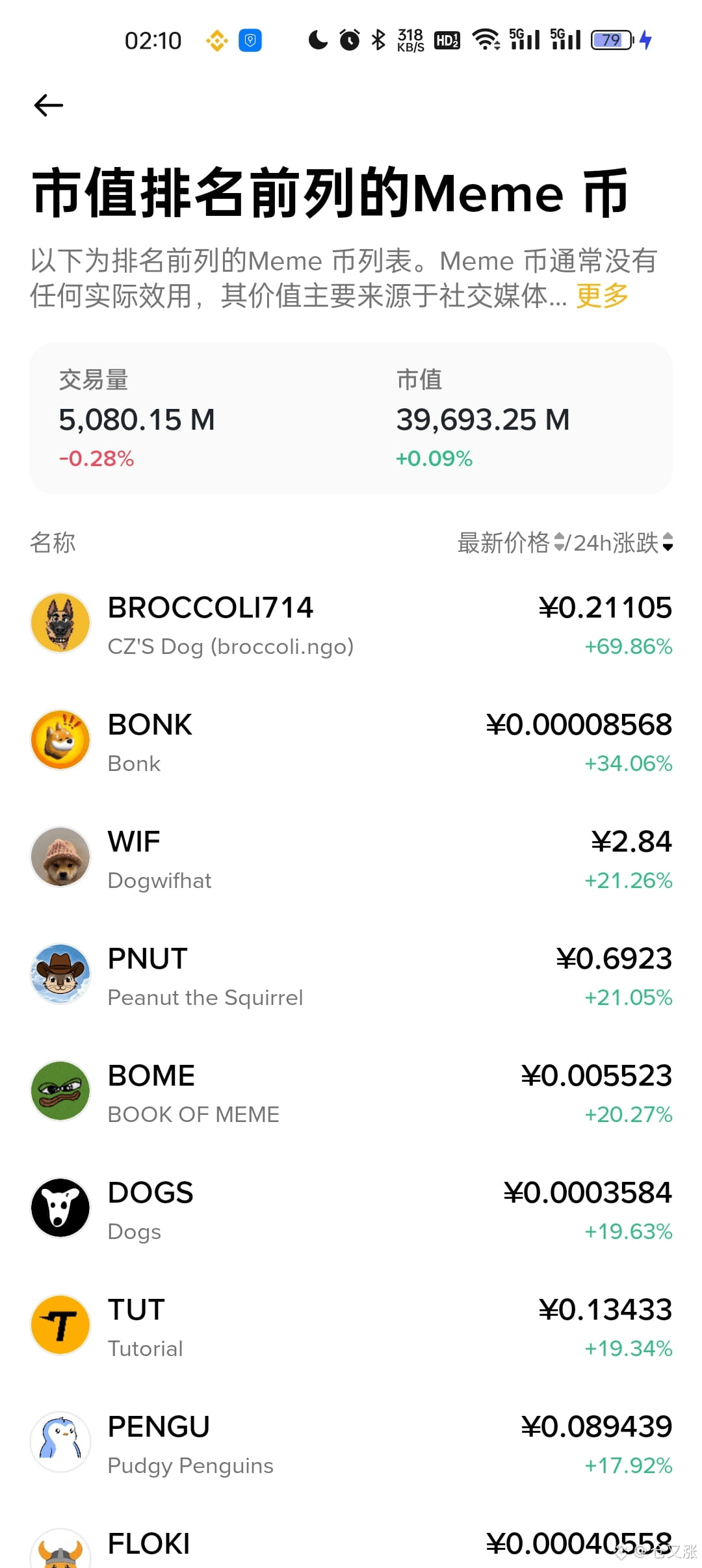702x1568 pixels.
Task: Tap the 市值 statistic label
Action: click(x=419, y=379)
